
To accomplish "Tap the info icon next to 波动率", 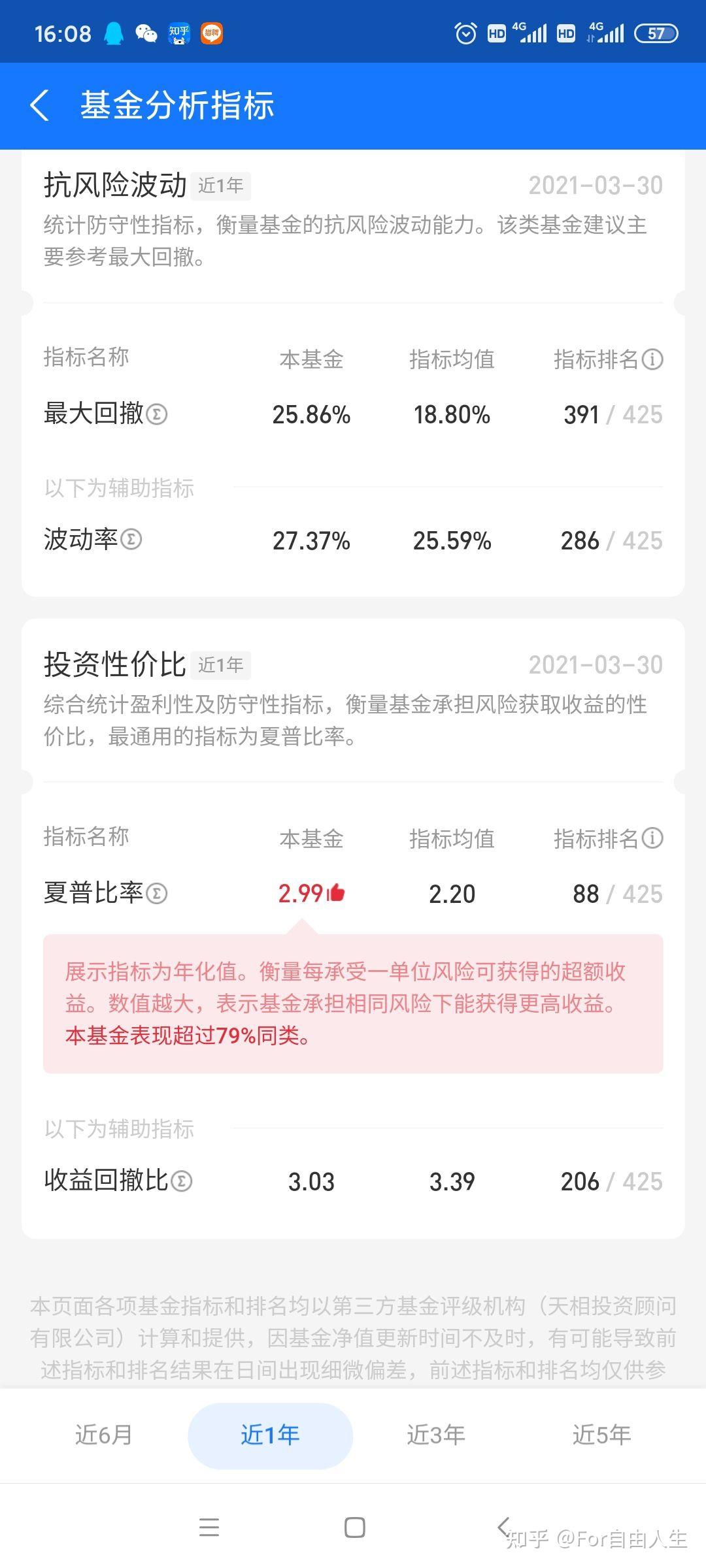I will 131,540.
